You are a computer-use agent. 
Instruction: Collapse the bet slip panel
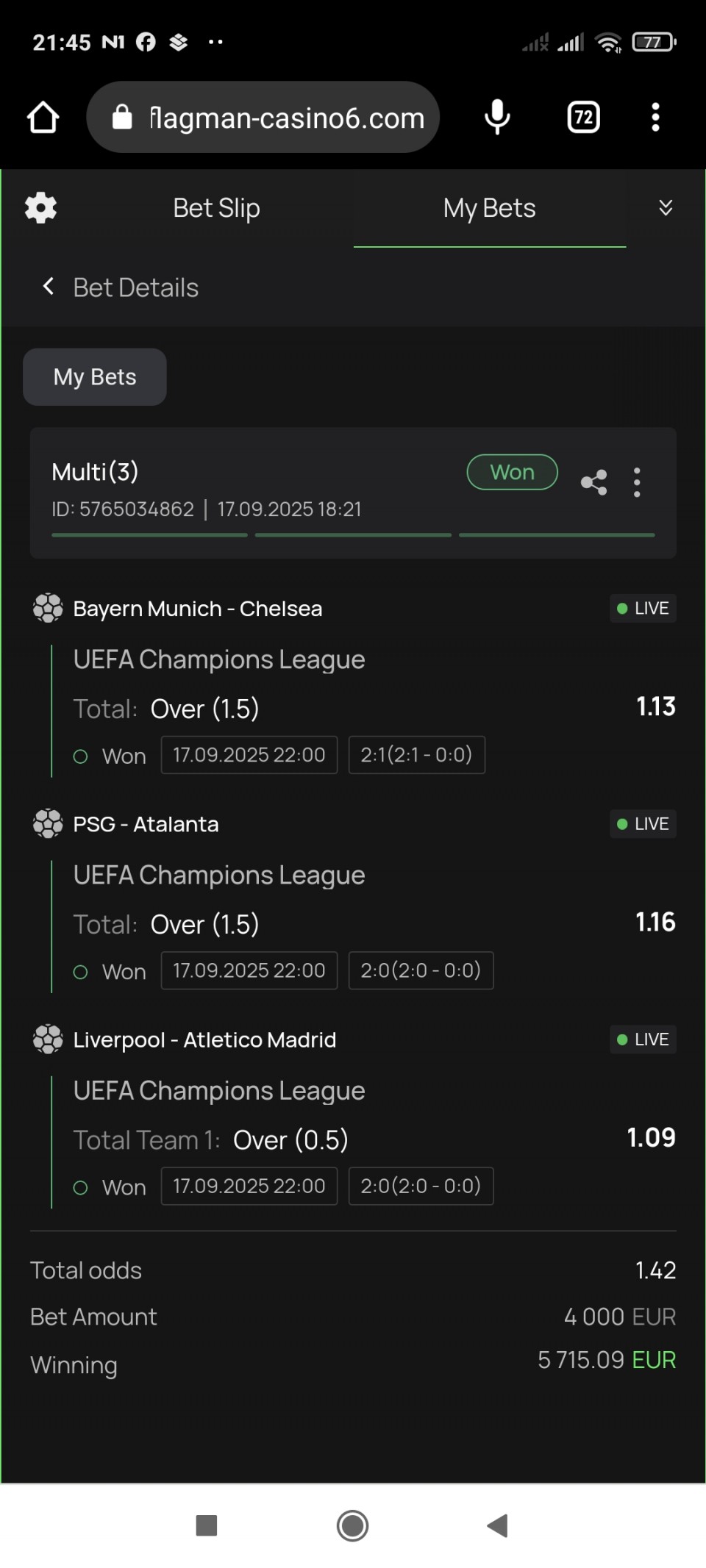point(666,208)
